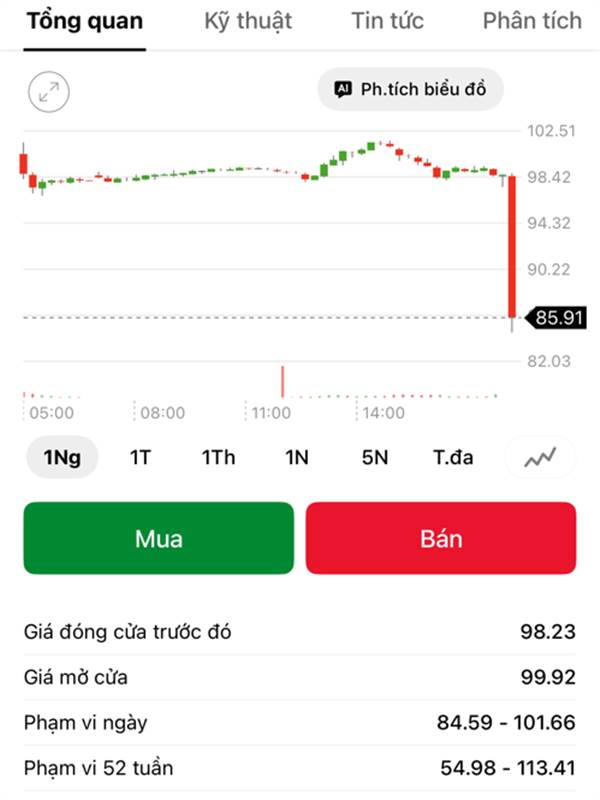This screenshot has width=600, height=800.
Task: Tap the green Mua button
Action: tap(159, 538)
